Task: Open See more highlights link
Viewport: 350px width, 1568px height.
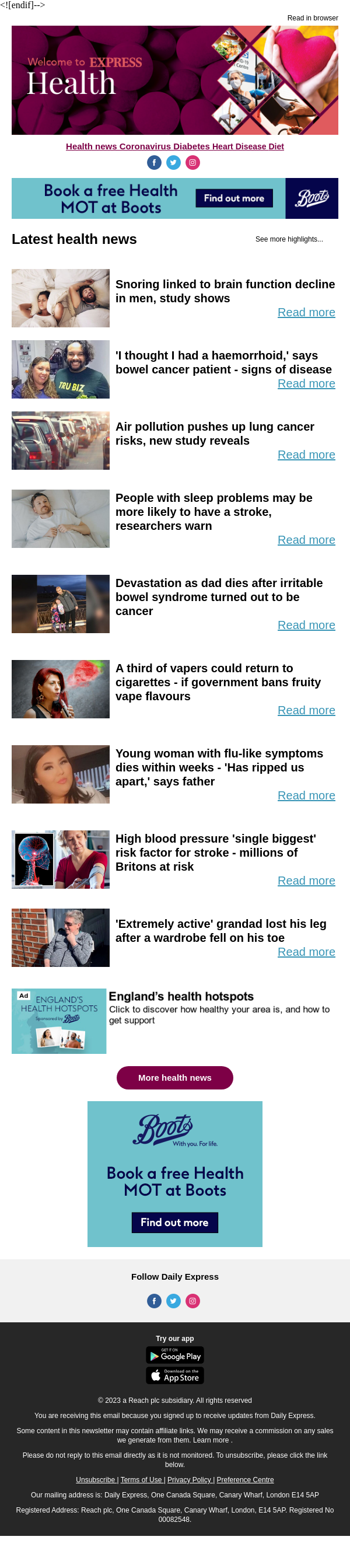Action: pyautogui.click(x=289, y=239)
